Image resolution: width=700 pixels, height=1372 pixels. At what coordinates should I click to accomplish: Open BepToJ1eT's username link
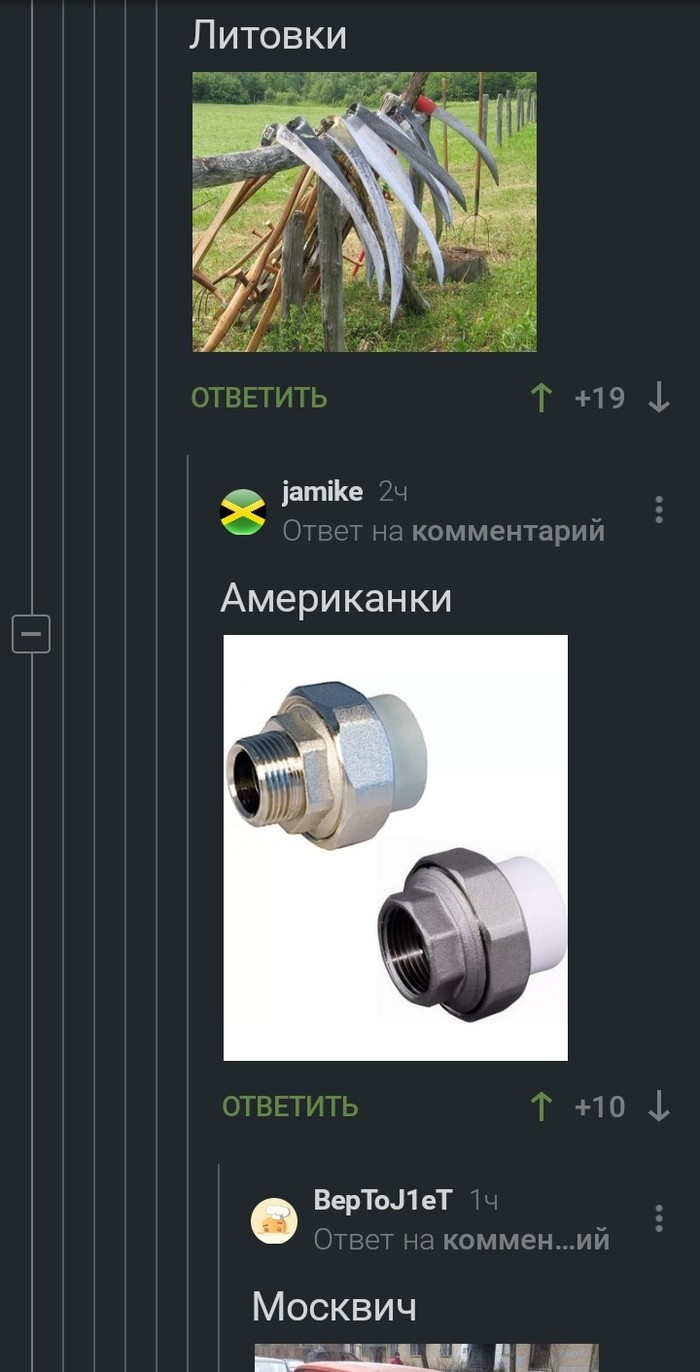point(383,1199)
